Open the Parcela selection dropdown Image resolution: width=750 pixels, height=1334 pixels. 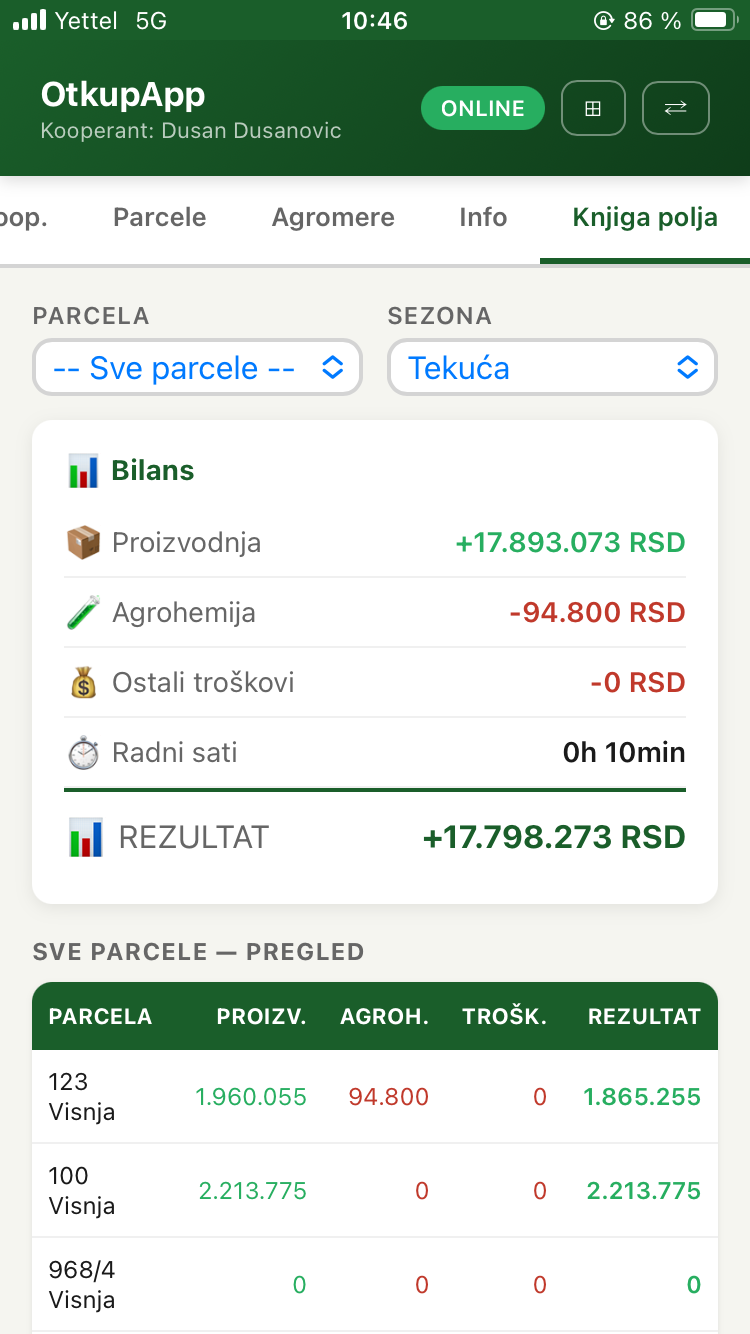tap(197, 367)
